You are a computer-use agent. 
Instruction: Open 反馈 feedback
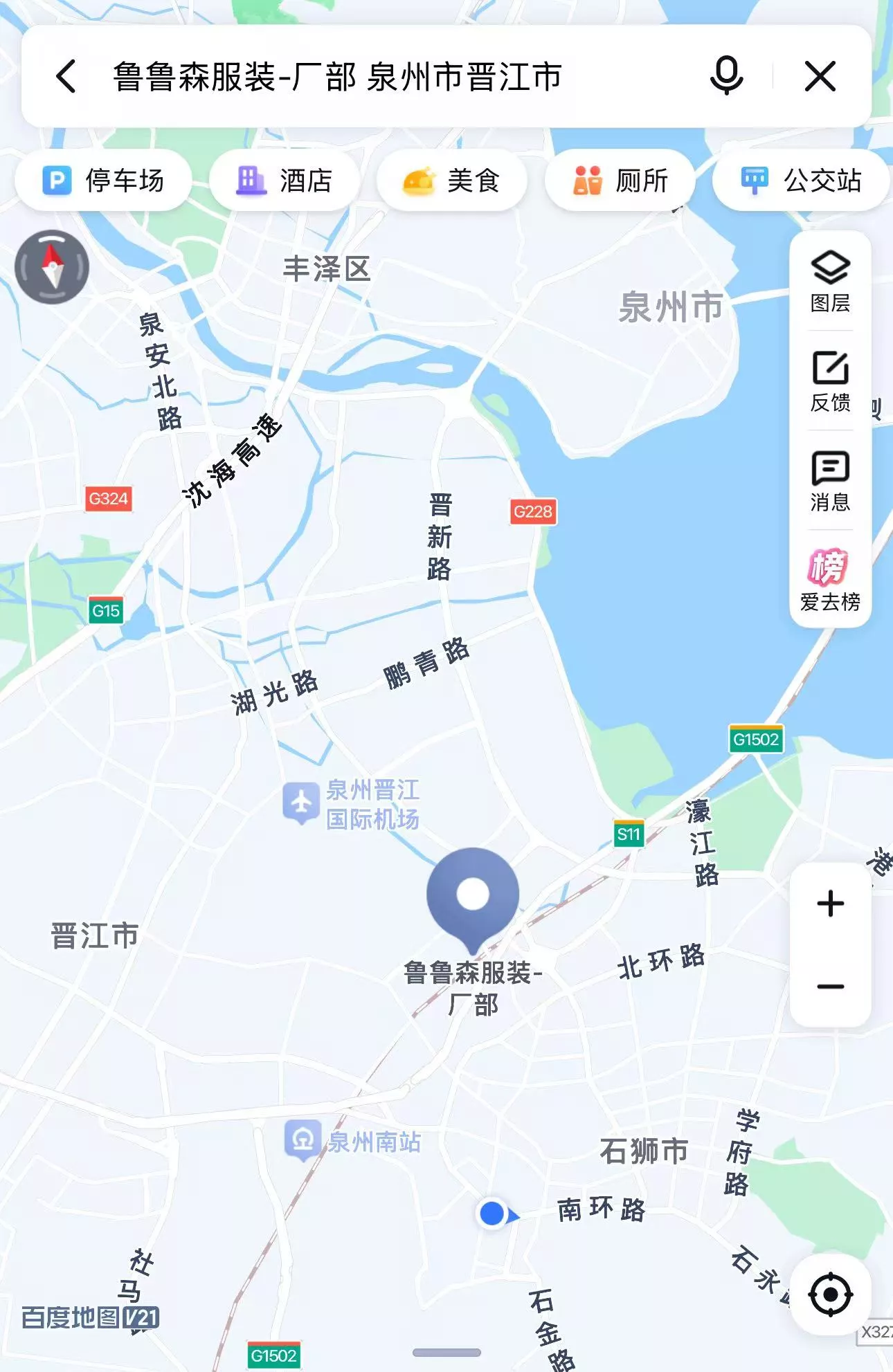click(830, 381)
